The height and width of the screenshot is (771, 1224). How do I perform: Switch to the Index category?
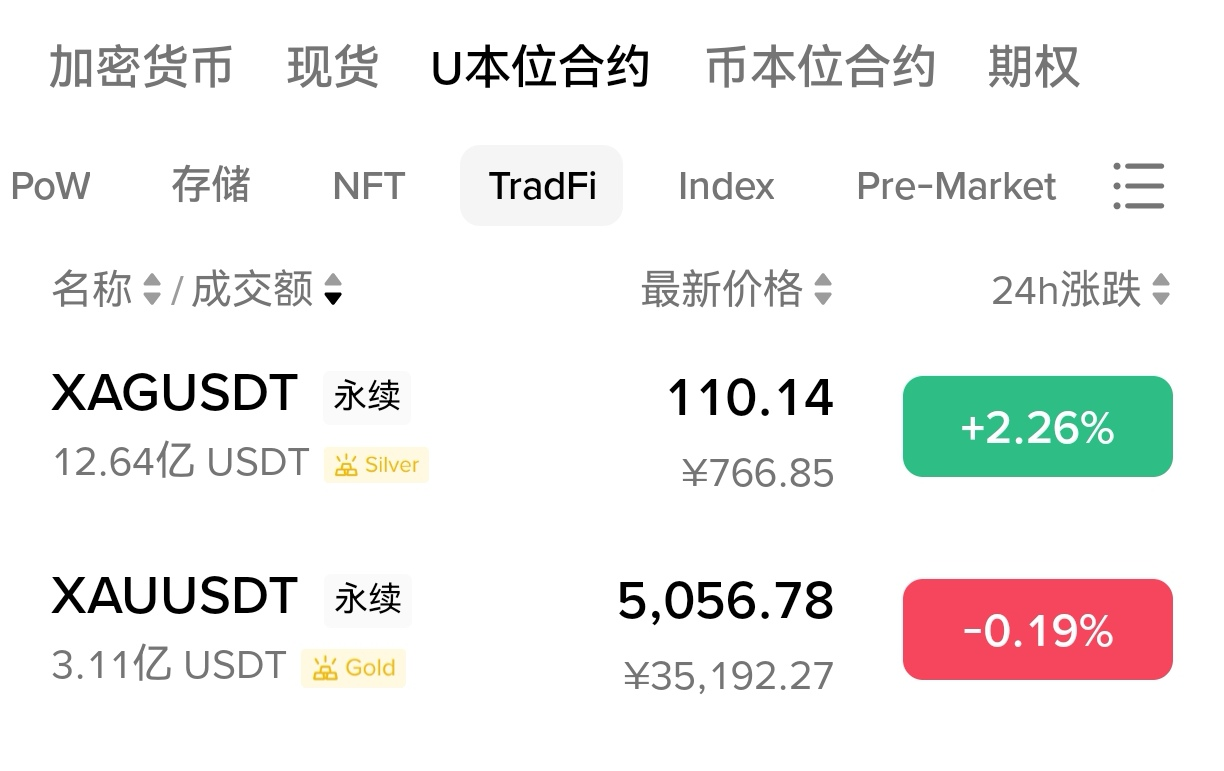click(x=726, y=186)
